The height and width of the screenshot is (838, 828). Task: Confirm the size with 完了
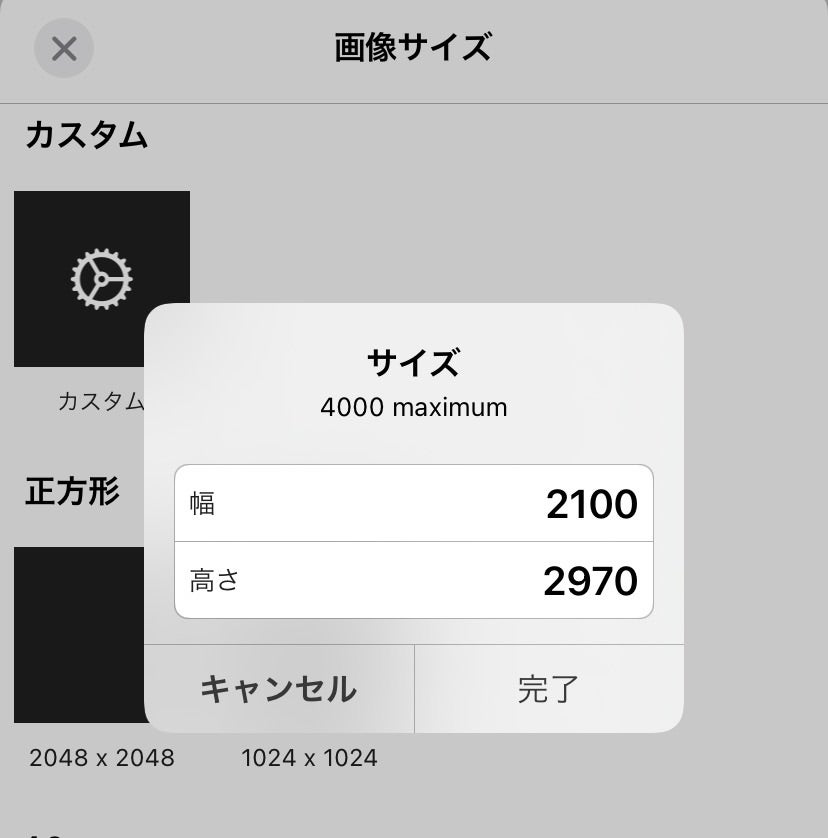click(x=549, y=689)
